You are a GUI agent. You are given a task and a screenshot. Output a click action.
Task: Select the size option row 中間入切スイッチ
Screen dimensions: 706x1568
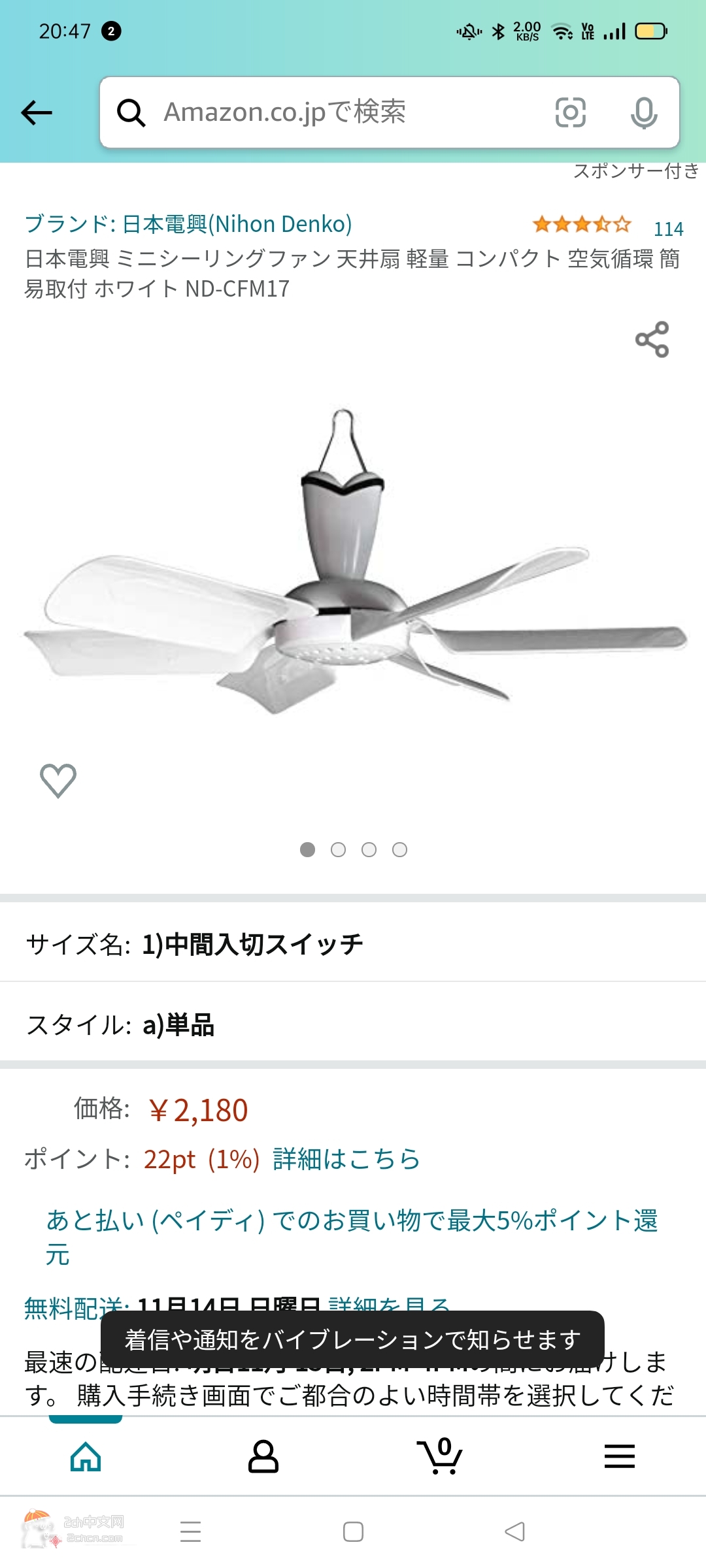[x=353, y=944]
